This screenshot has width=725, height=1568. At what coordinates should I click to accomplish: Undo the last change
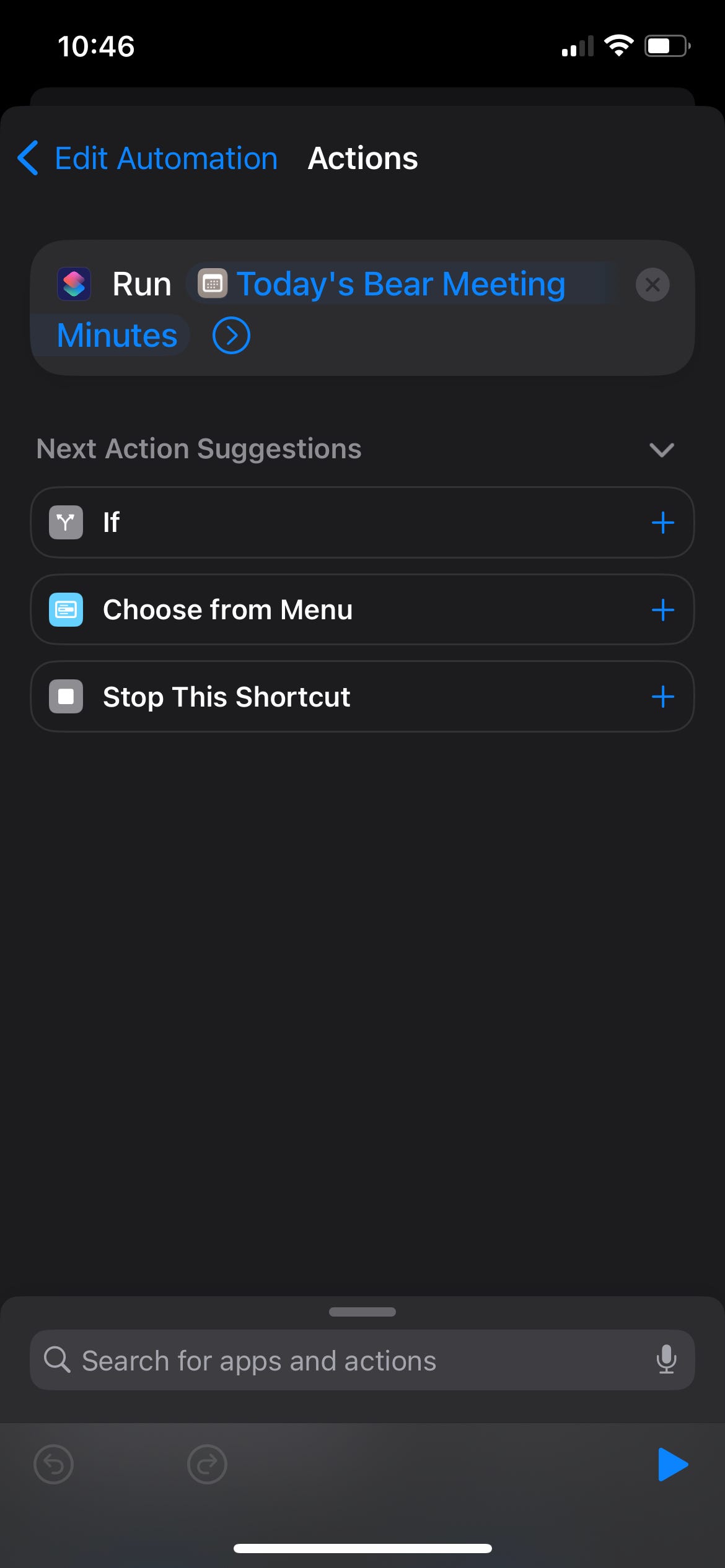pyautogui.click(x=54, y=1465)
